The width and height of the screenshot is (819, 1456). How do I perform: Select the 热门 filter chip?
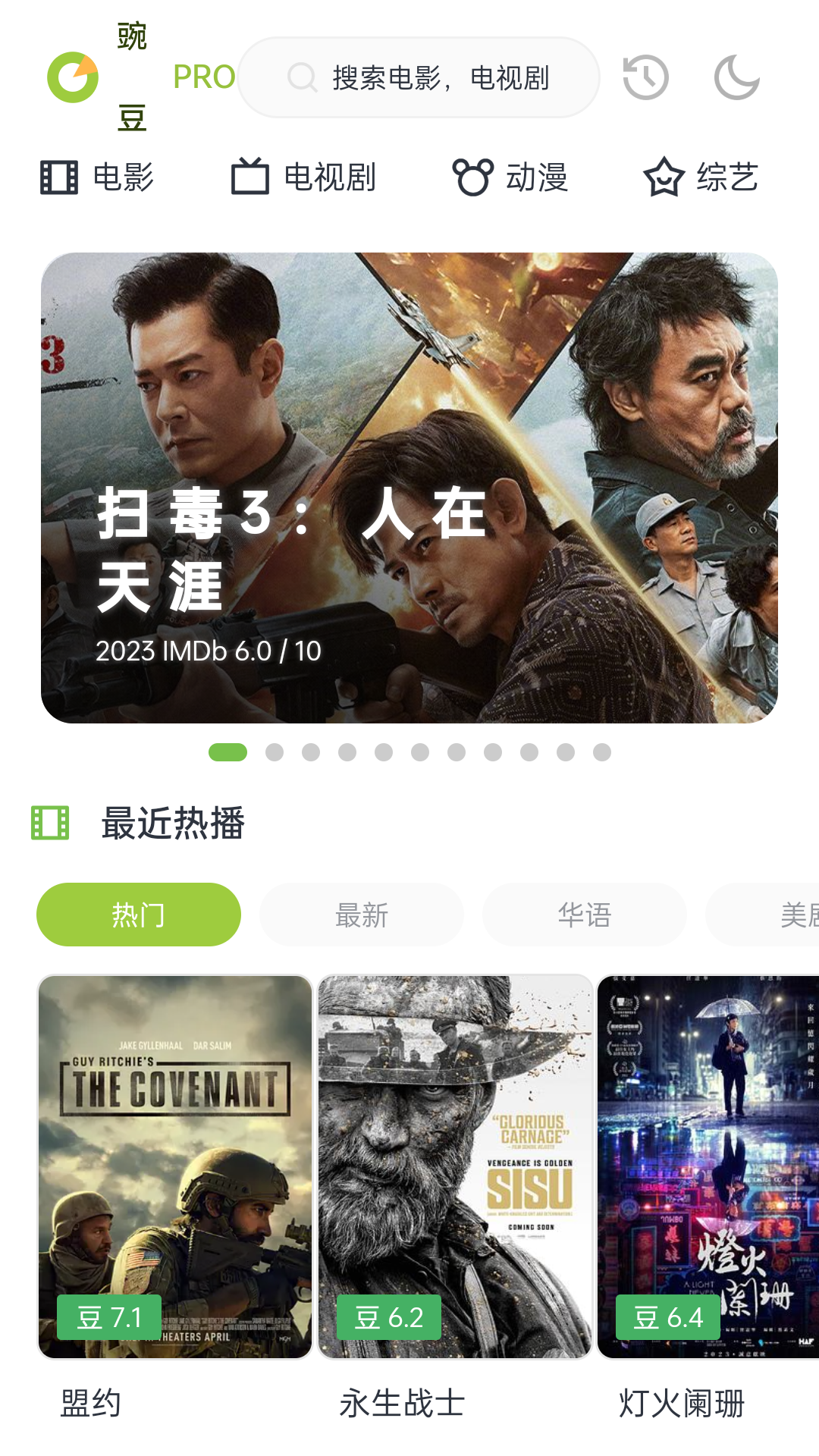click(139, 915)
